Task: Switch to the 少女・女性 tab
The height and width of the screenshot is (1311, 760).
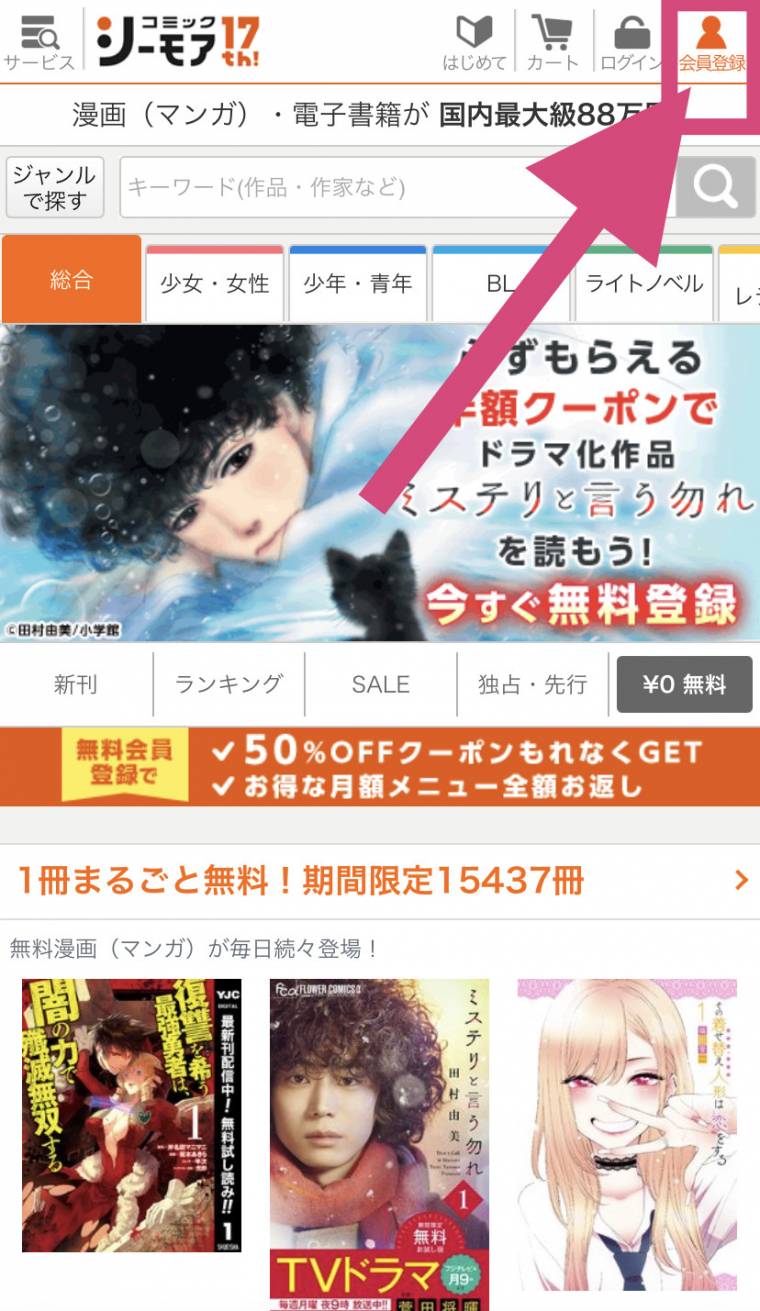Action: point(215,284)
